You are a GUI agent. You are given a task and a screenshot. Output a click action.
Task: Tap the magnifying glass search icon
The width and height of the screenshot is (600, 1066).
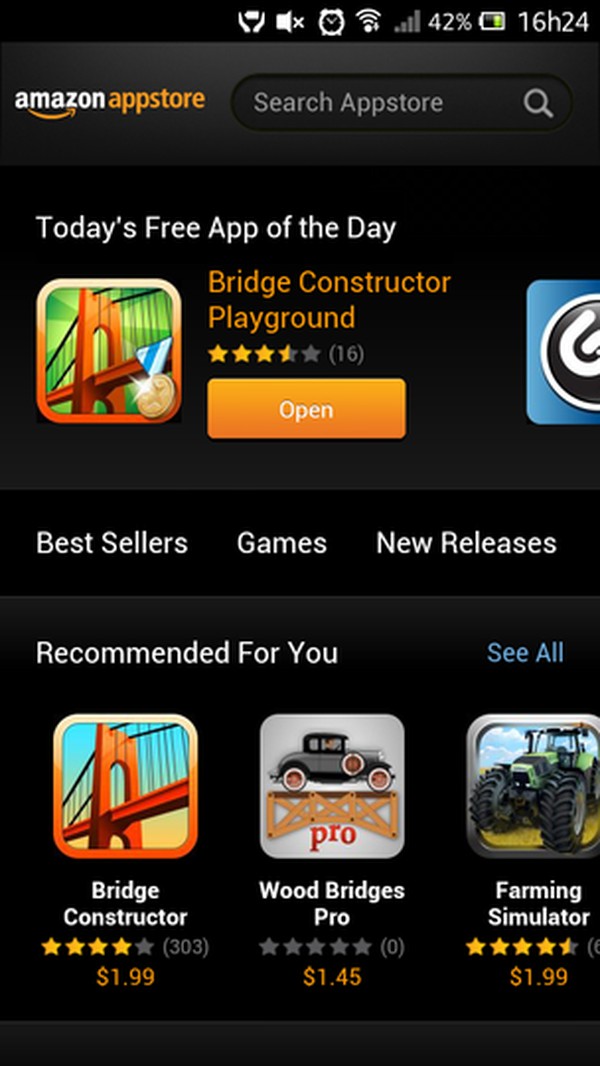coord(538,103)
